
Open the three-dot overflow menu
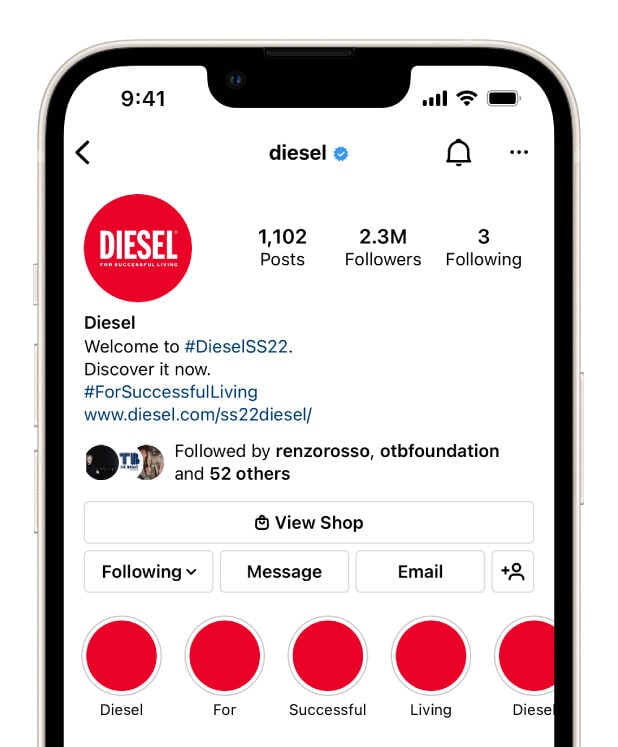pyautogui.click(x=518, y=152)
